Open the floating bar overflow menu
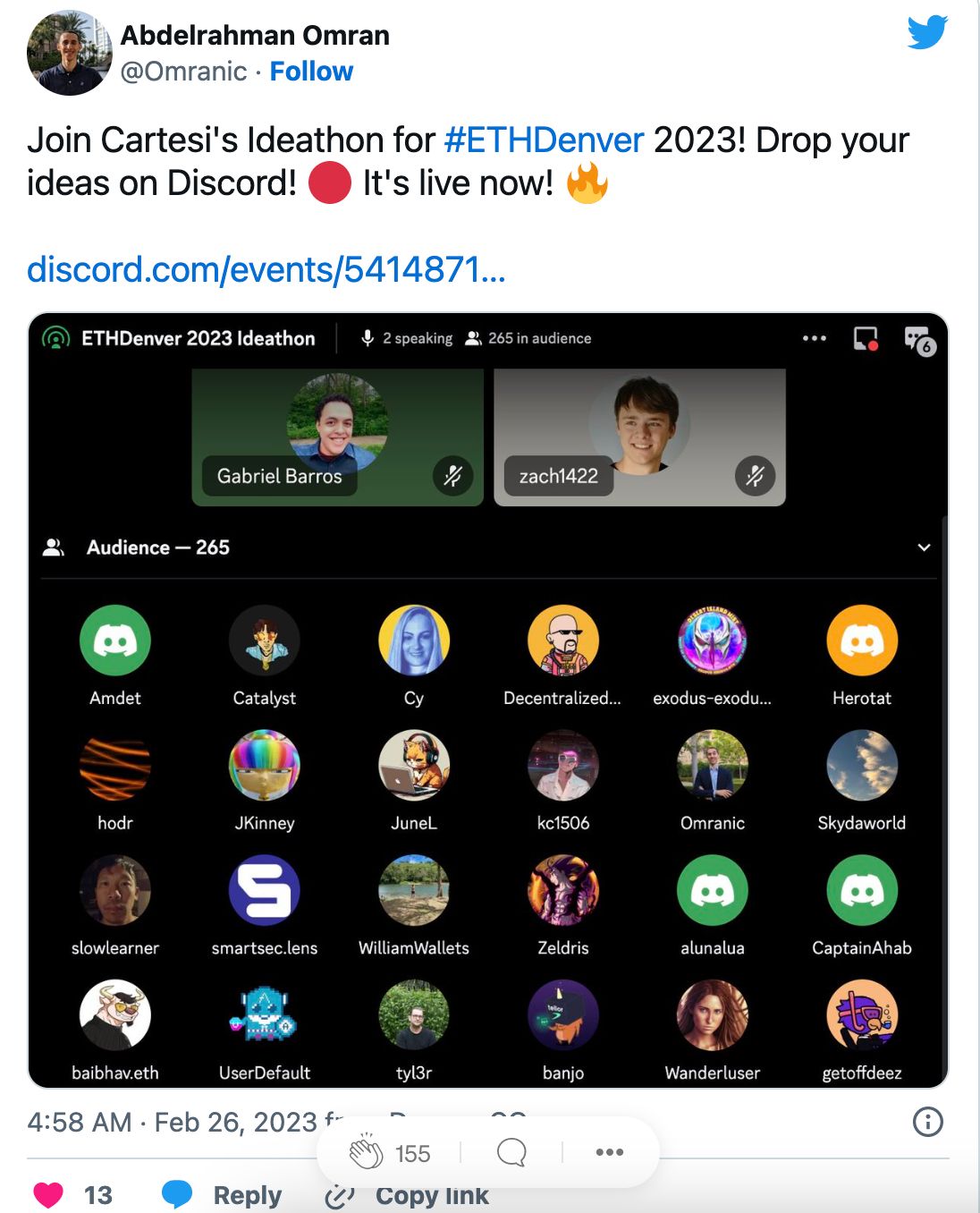 coord(609,1152)
